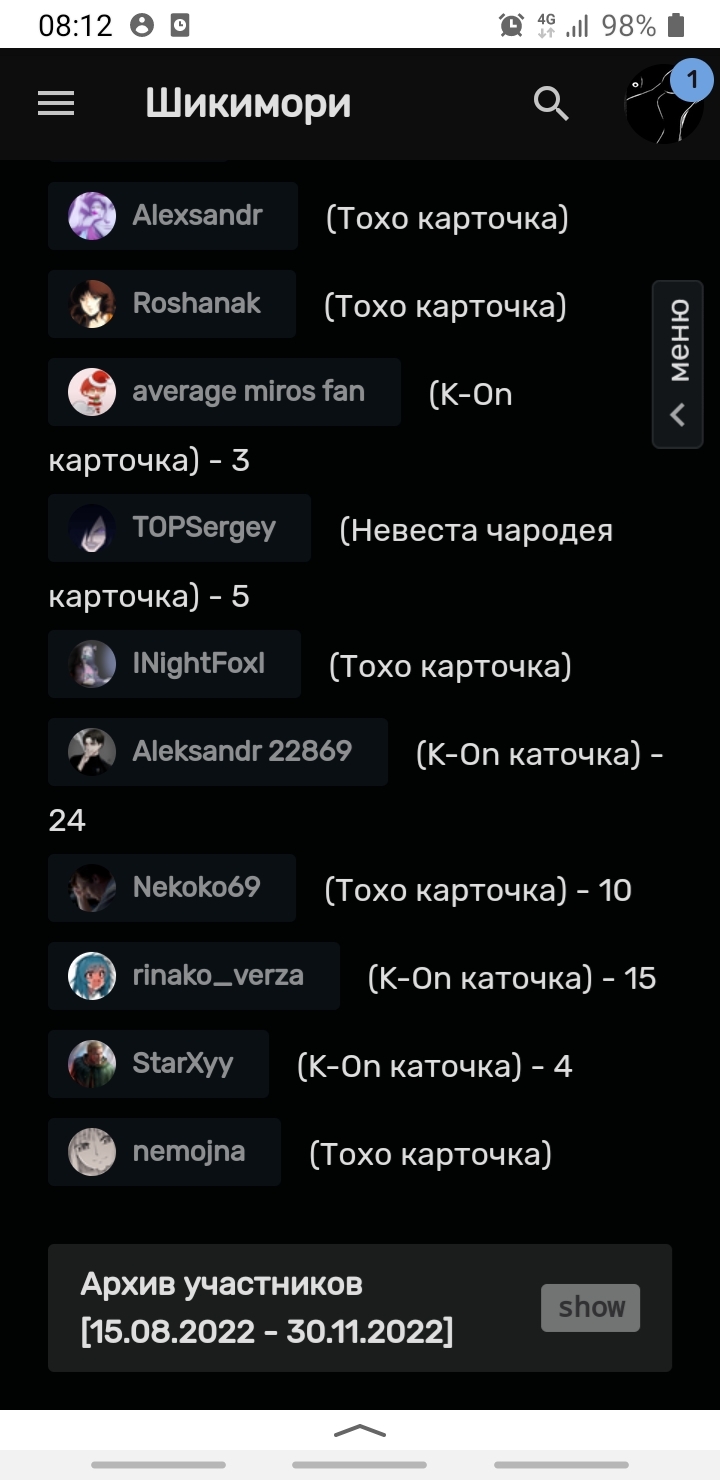Show the Архив участников spoiler

(590, 1307)
